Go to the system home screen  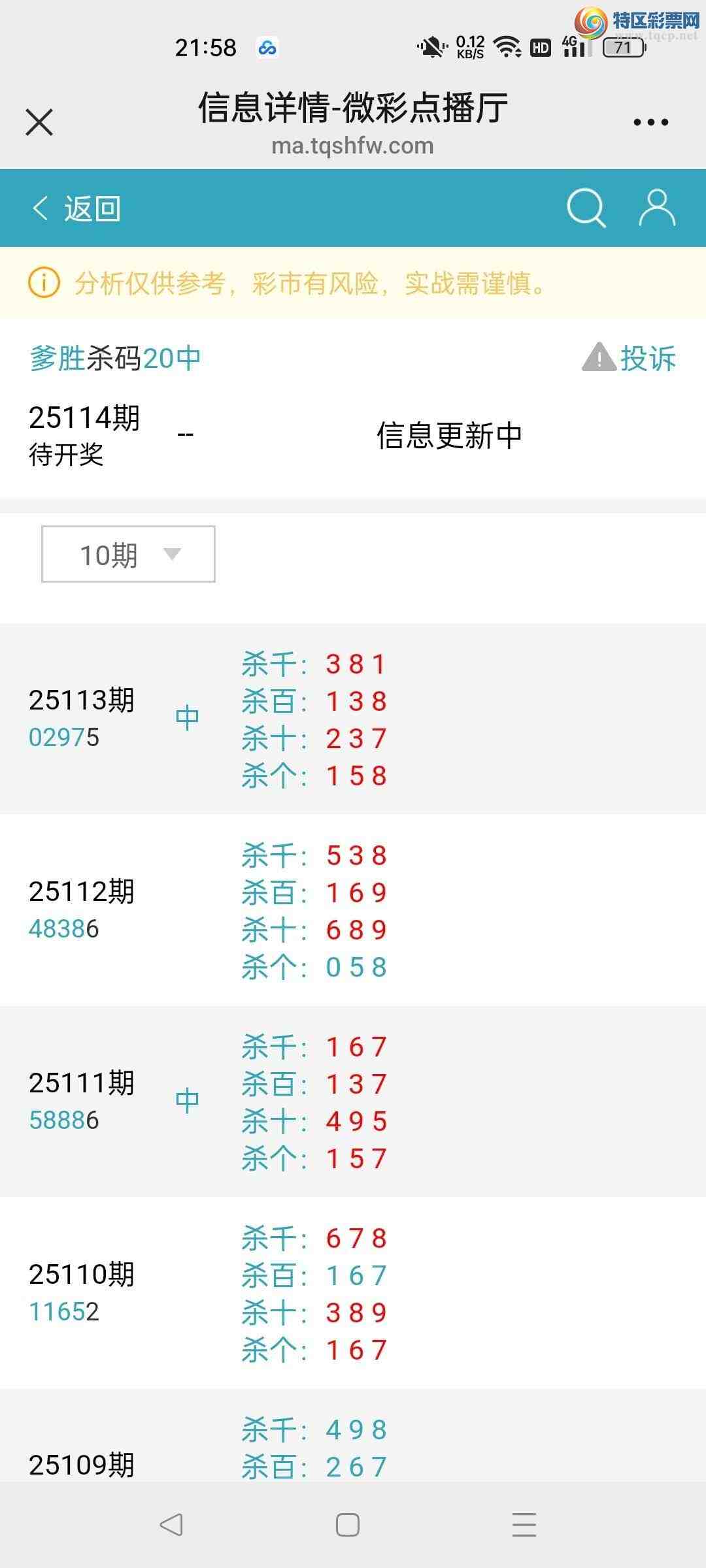pos(348,1525)
